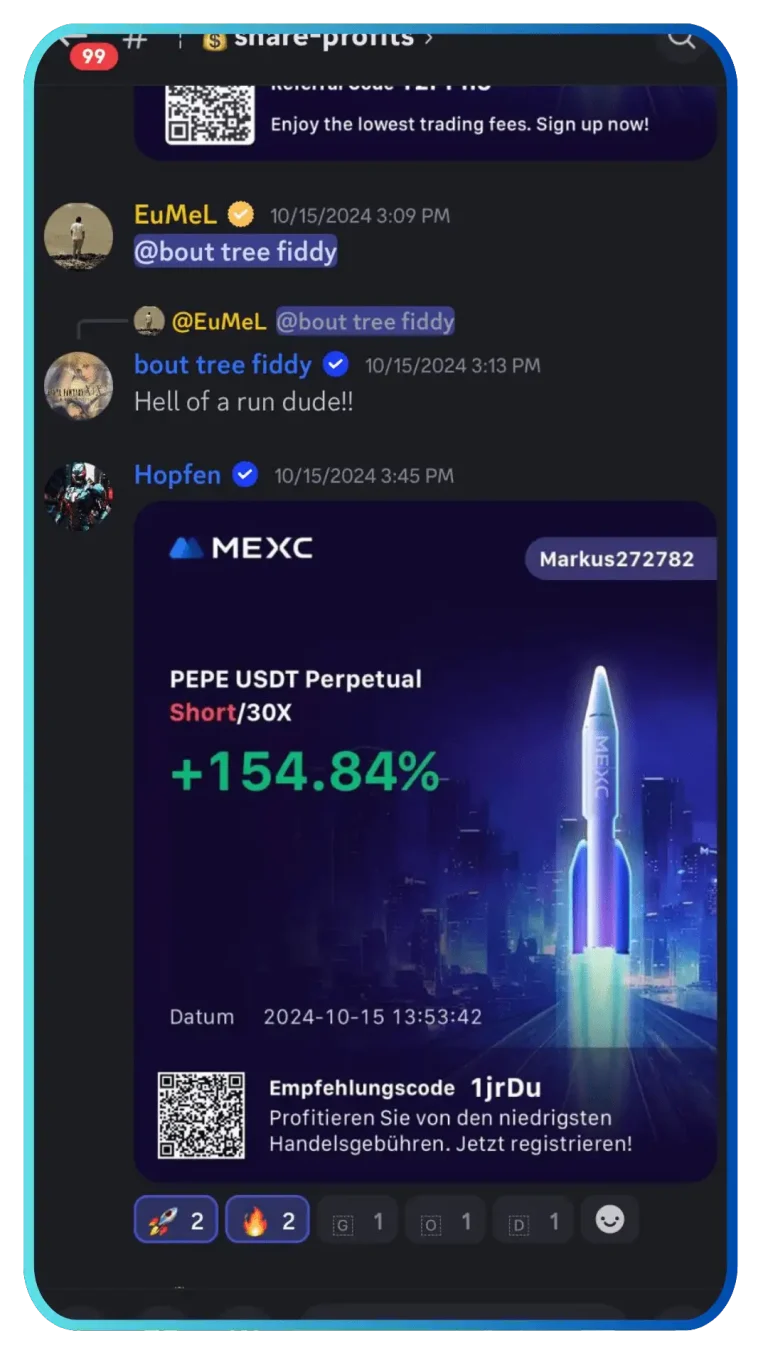768x1365 pixels.
Task: Open Hopfen's MEXC PEPE trade image
Action: (x=425, y=840)
